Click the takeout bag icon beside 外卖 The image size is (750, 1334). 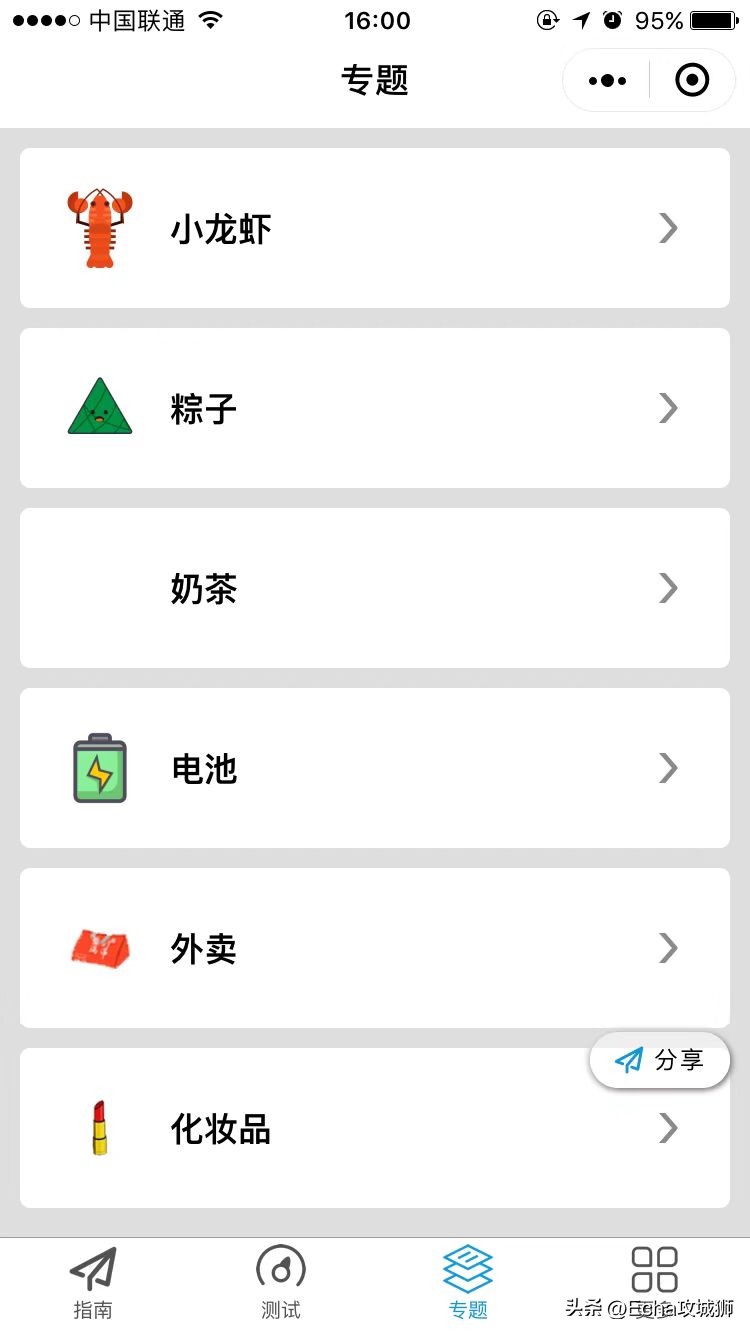(98, 948)
